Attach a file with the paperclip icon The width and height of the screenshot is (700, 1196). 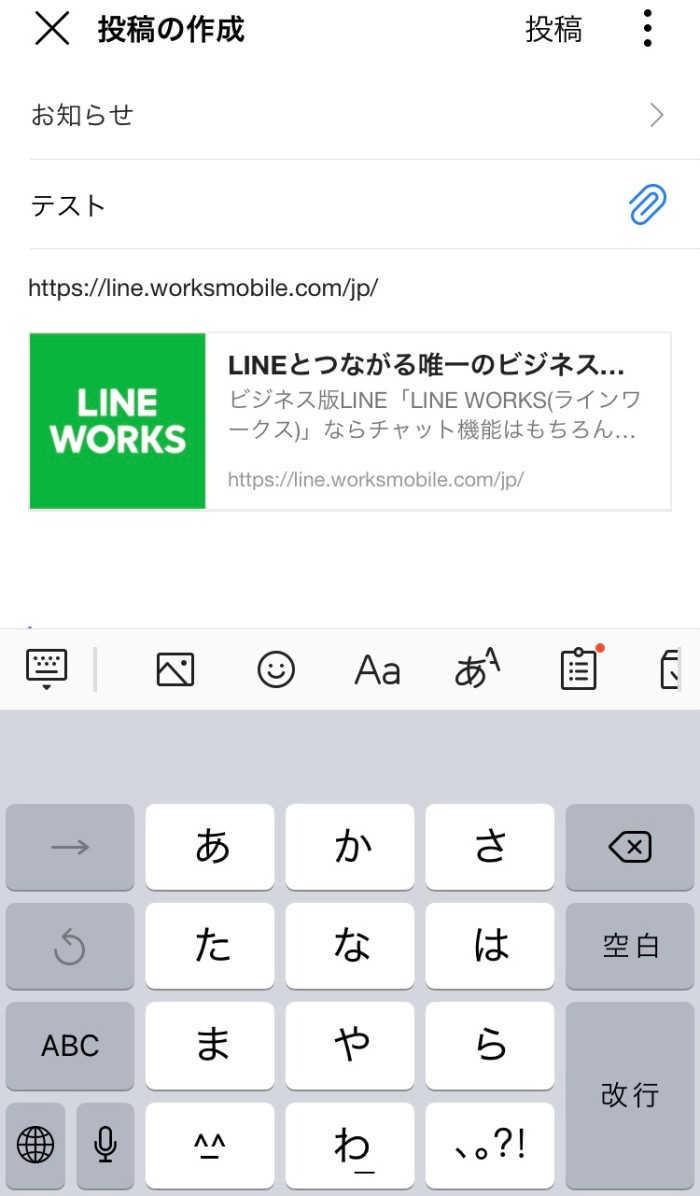[647, 205]
